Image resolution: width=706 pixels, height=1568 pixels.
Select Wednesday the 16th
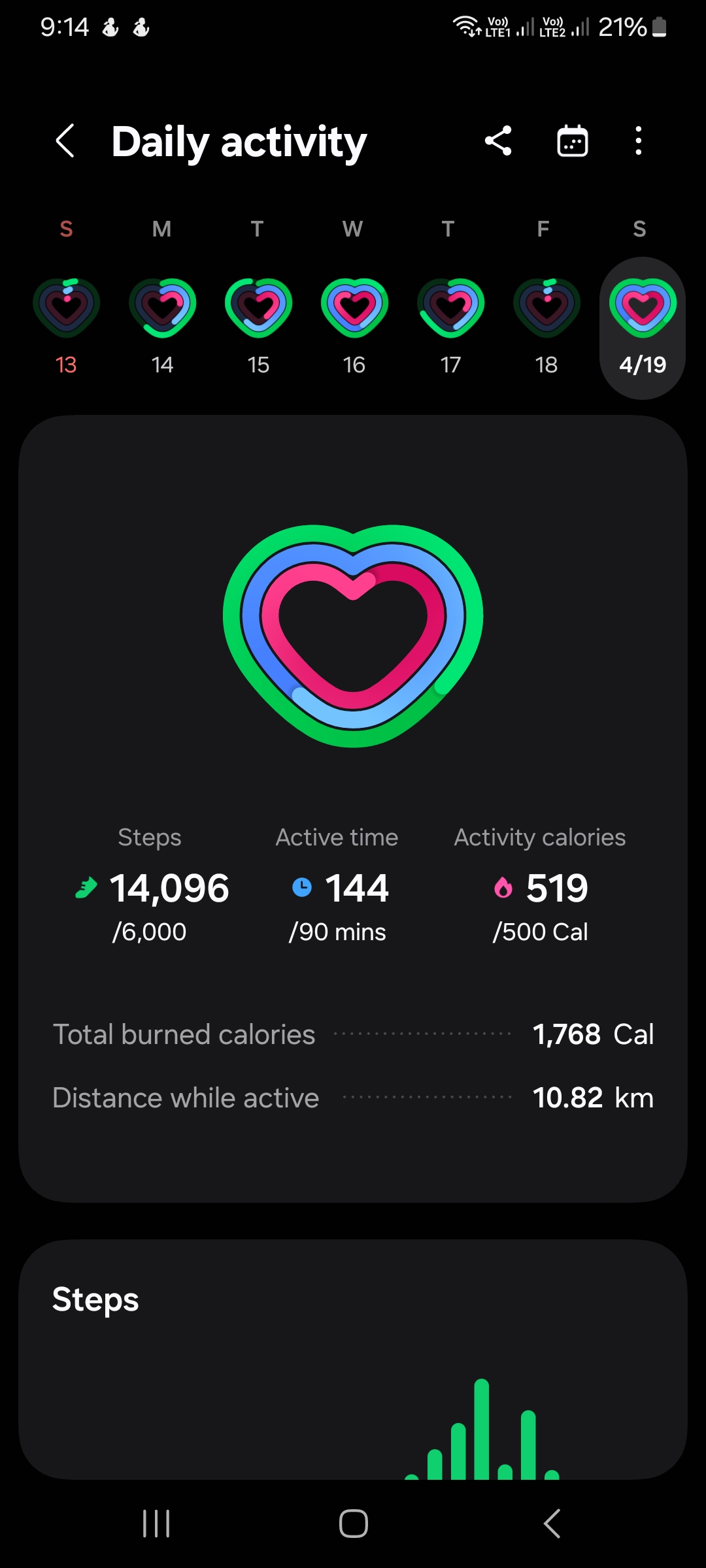[354, 328]
